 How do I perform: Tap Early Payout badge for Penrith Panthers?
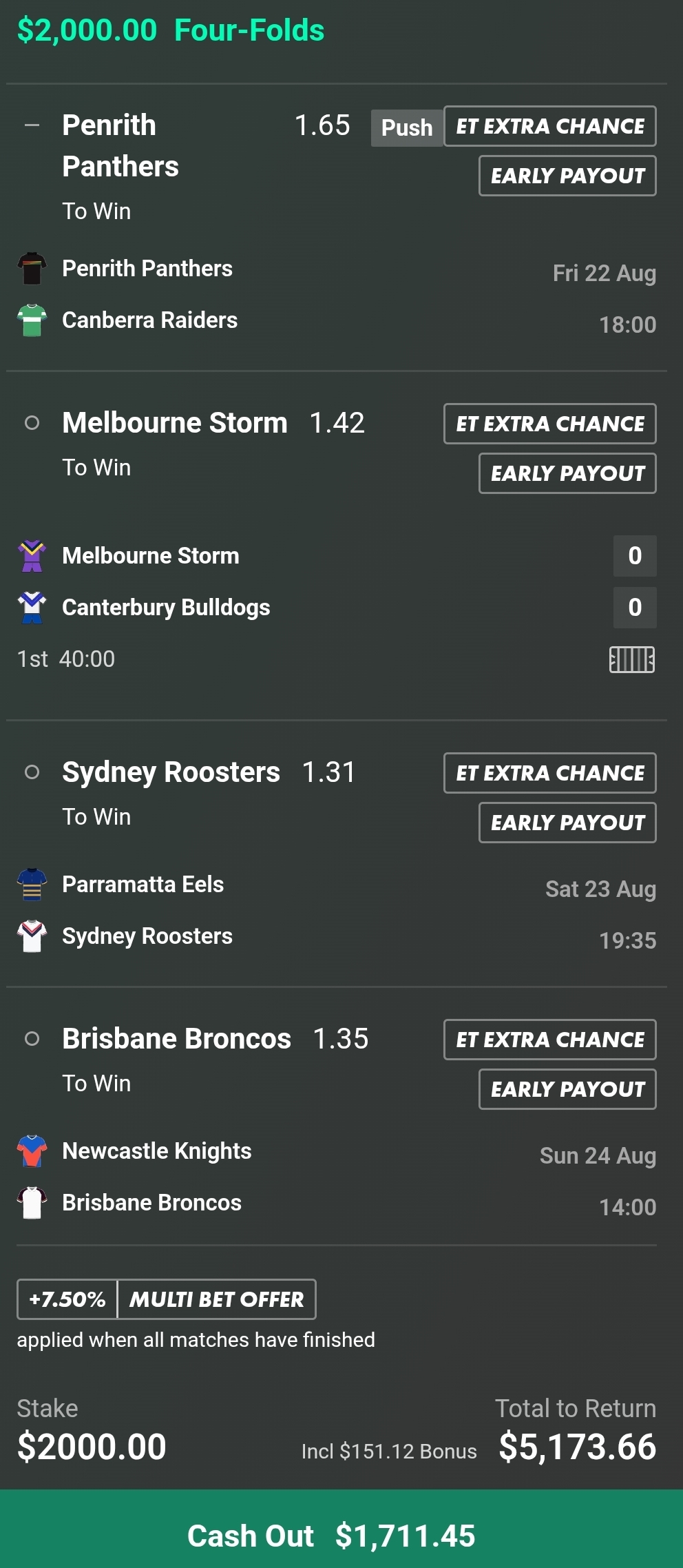click(x=567, y=176)
